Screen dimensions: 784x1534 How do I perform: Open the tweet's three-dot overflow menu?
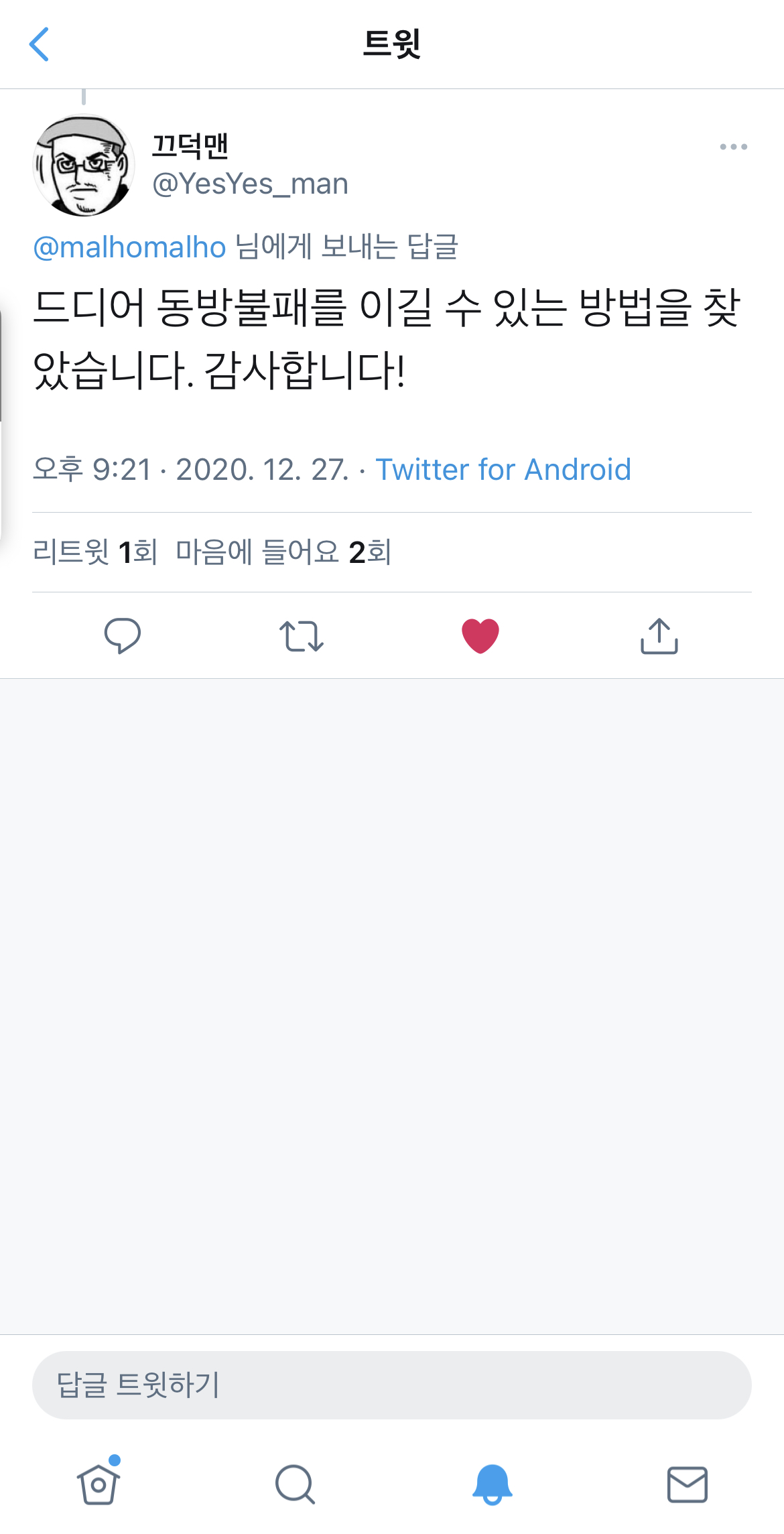(733, 147)
